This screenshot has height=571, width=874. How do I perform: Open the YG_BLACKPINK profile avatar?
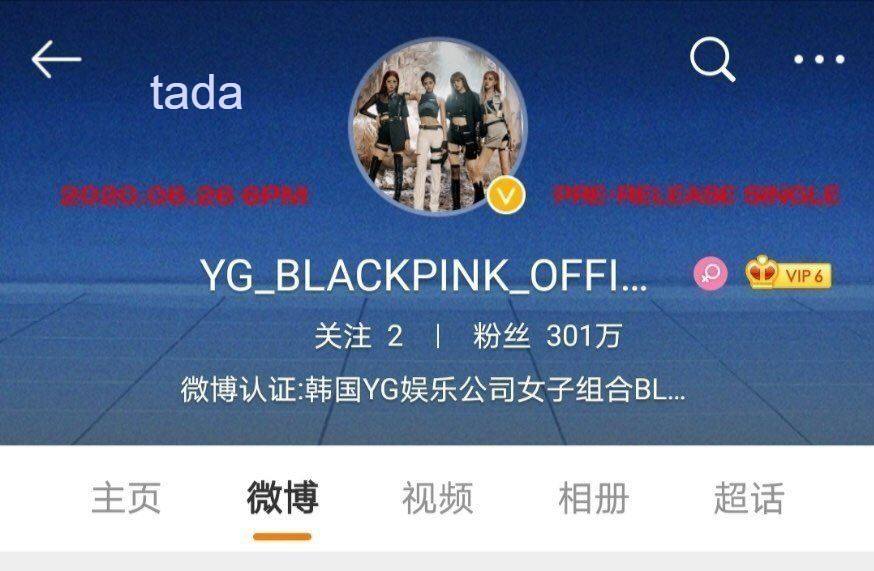[437, 125]
